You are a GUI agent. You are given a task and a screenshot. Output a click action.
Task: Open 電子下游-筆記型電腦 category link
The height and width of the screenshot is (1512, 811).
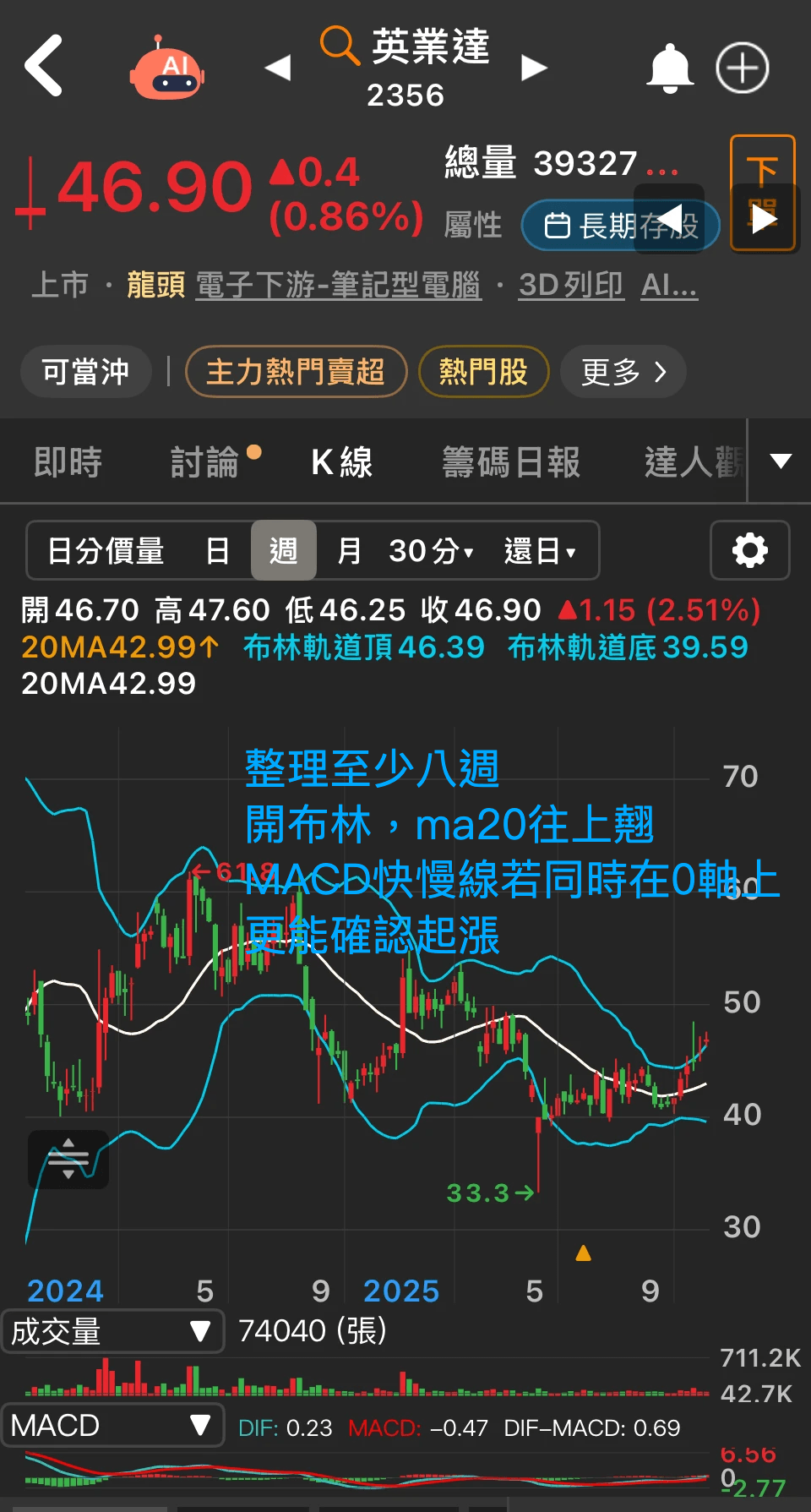338,286
